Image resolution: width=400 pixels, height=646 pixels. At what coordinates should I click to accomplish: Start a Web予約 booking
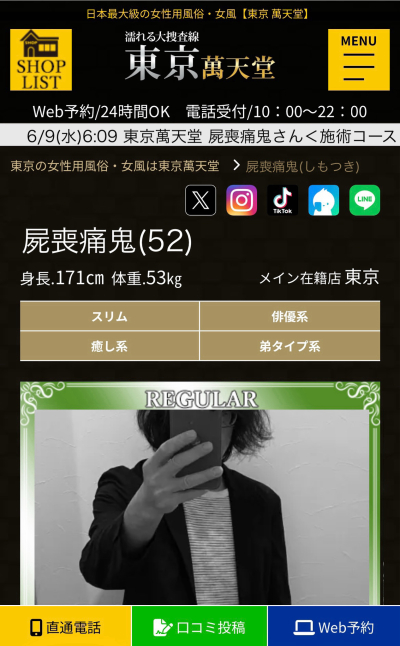pos(334,626)
